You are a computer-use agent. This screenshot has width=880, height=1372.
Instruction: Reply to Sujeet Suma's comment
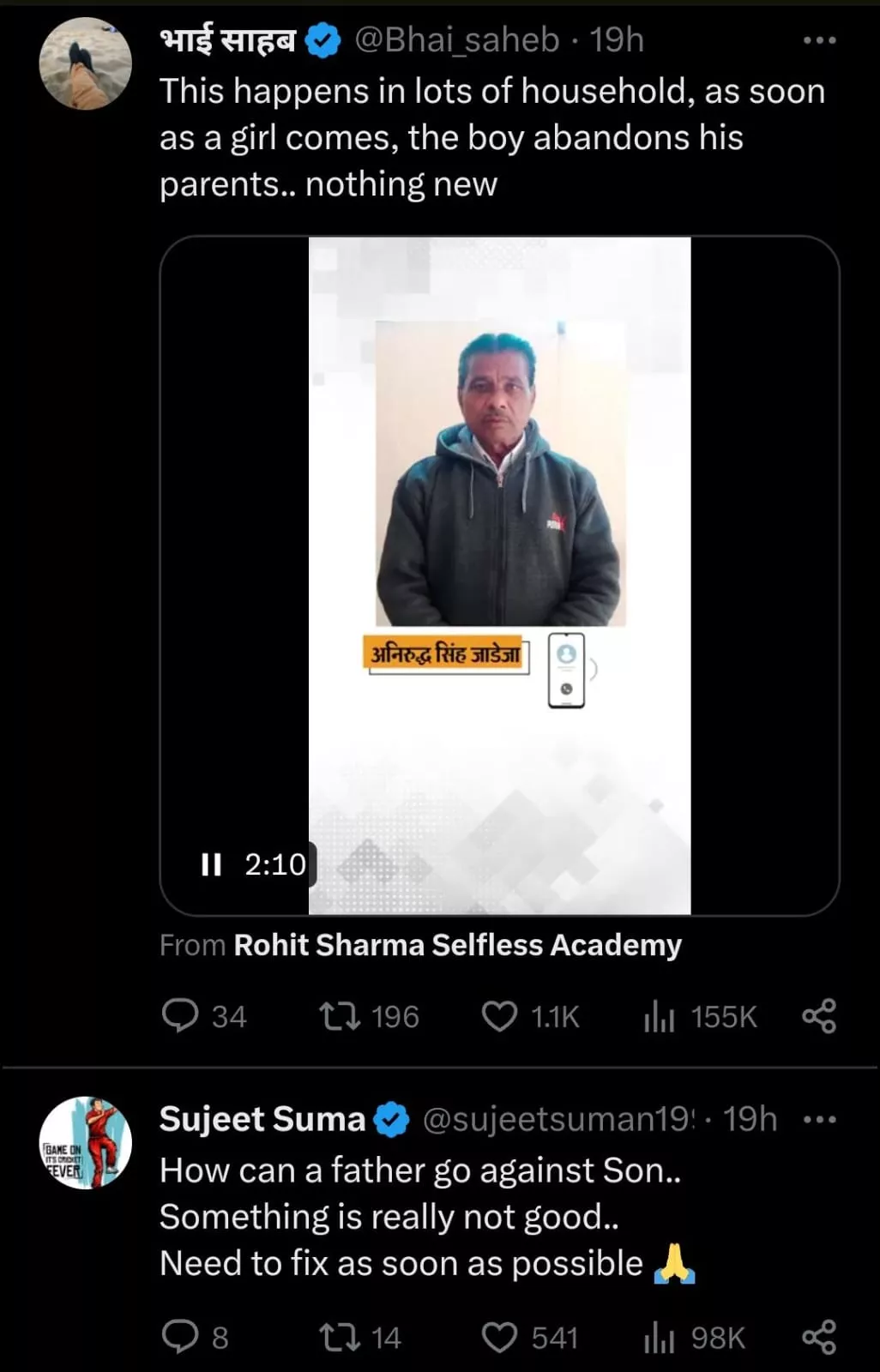pos(180,1337)
